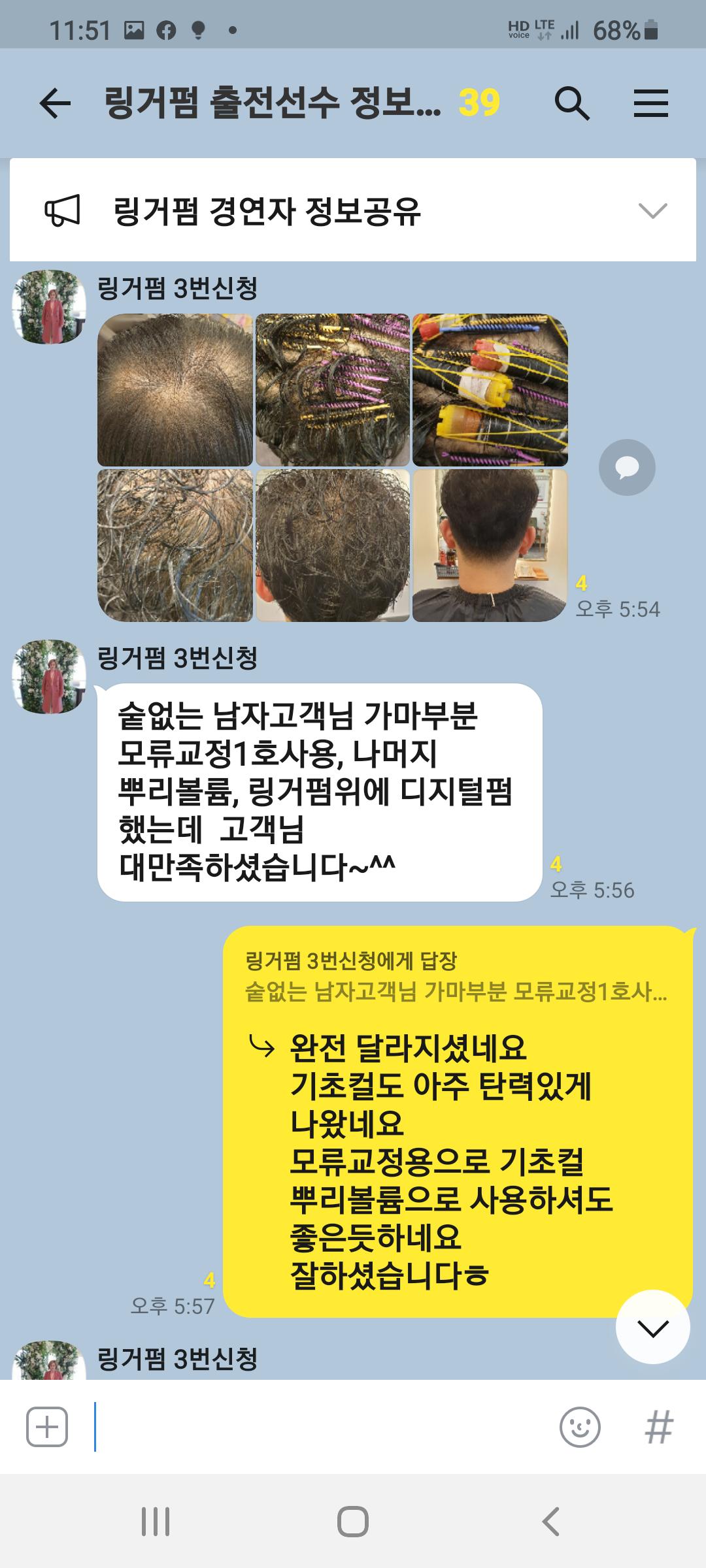Open the photo of yellow perm rods
The width and height of the screenshot is (706, 1568).
(490, 390)
